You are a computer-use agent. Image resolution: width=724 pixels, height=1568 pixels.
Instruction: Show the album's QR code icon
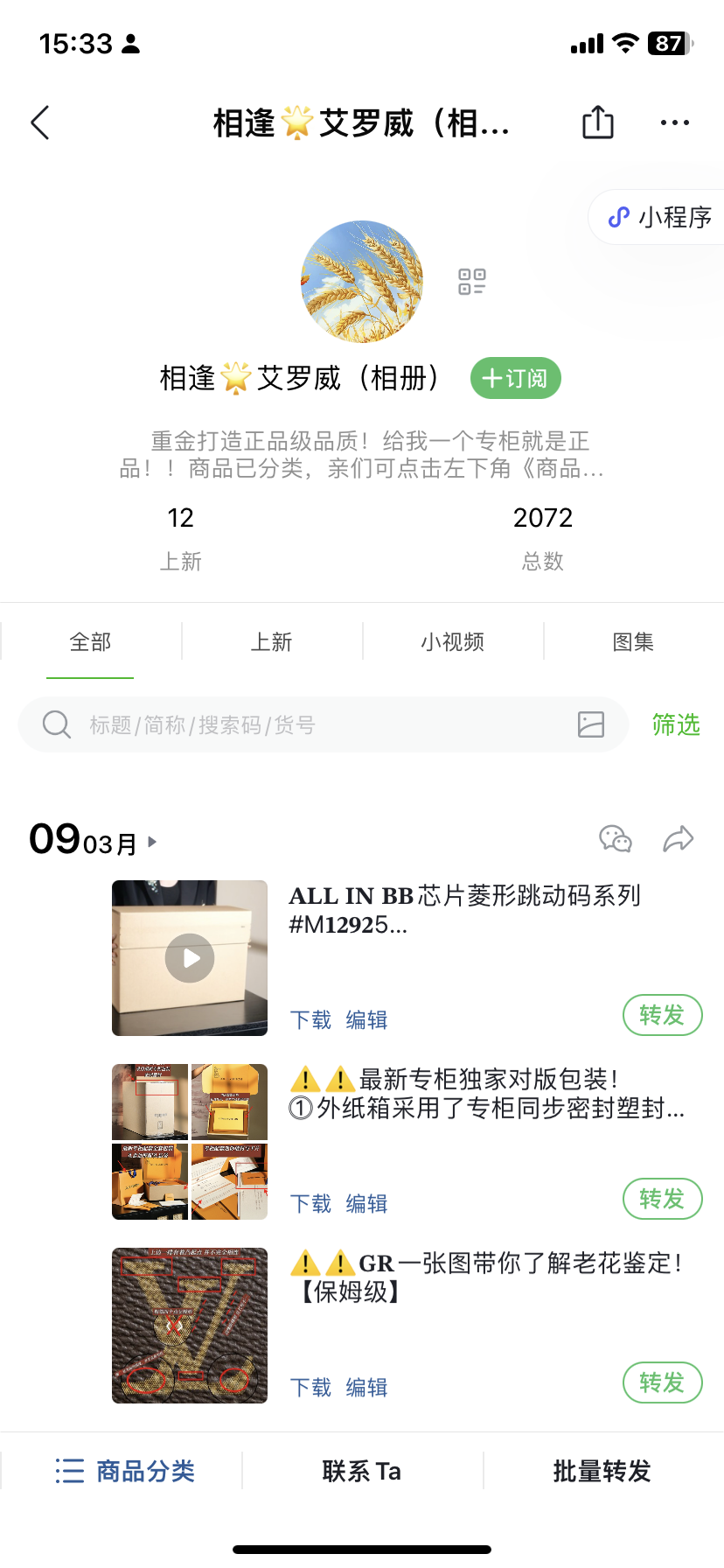[472, 282]
